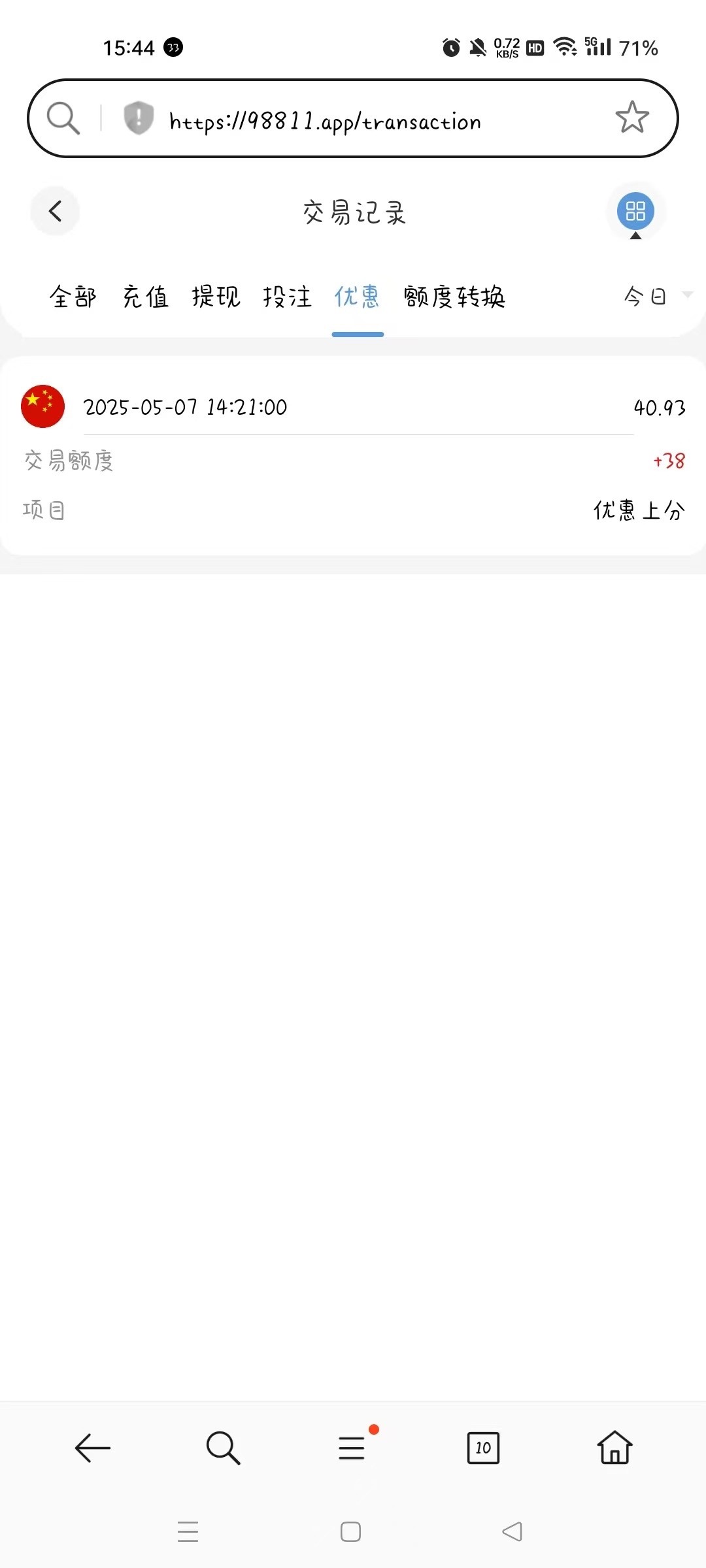Go to the browser home page
This screenshot has width=706, height=1568.
coord(615,1447)
